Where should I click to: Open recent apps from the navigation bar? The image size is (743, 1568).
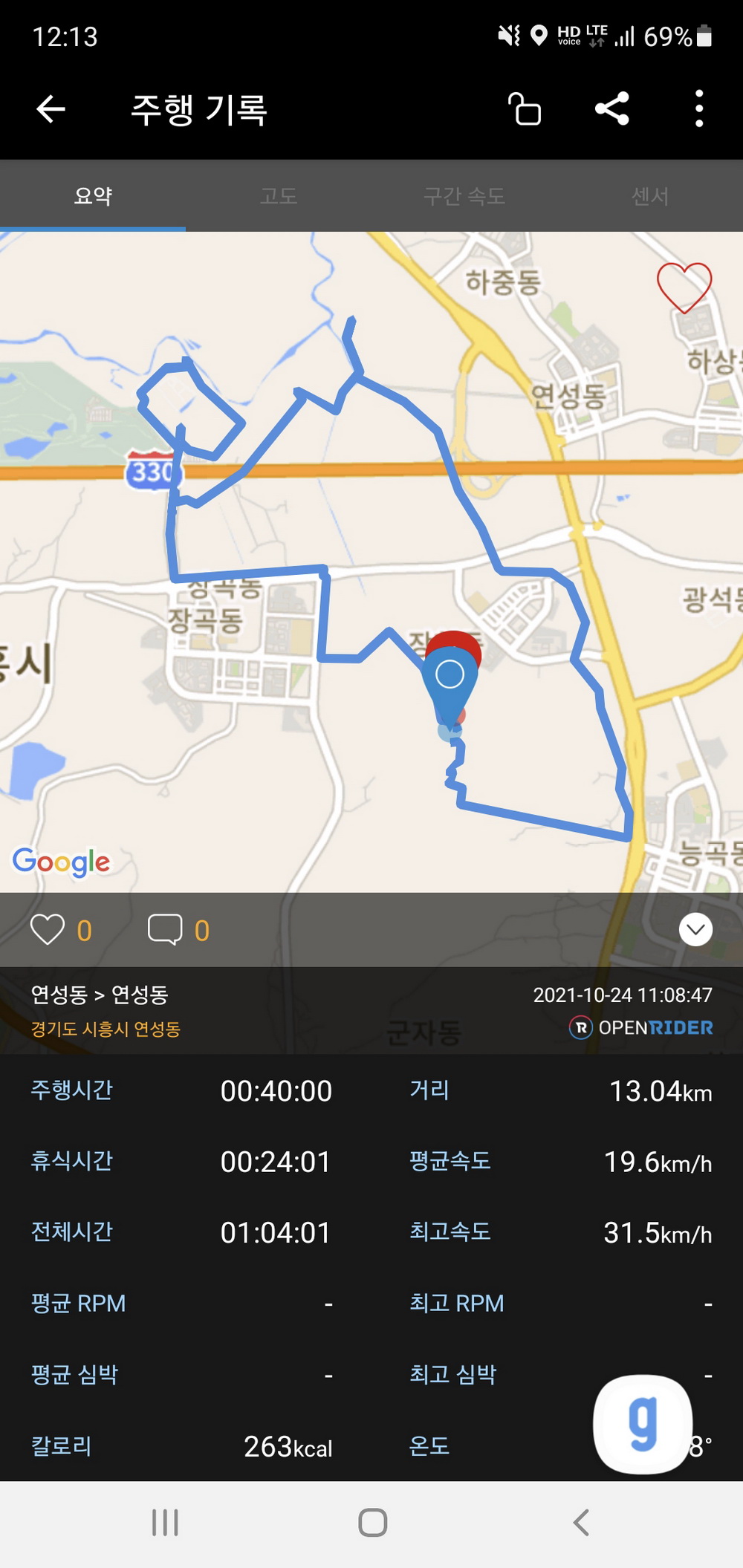165,1522
